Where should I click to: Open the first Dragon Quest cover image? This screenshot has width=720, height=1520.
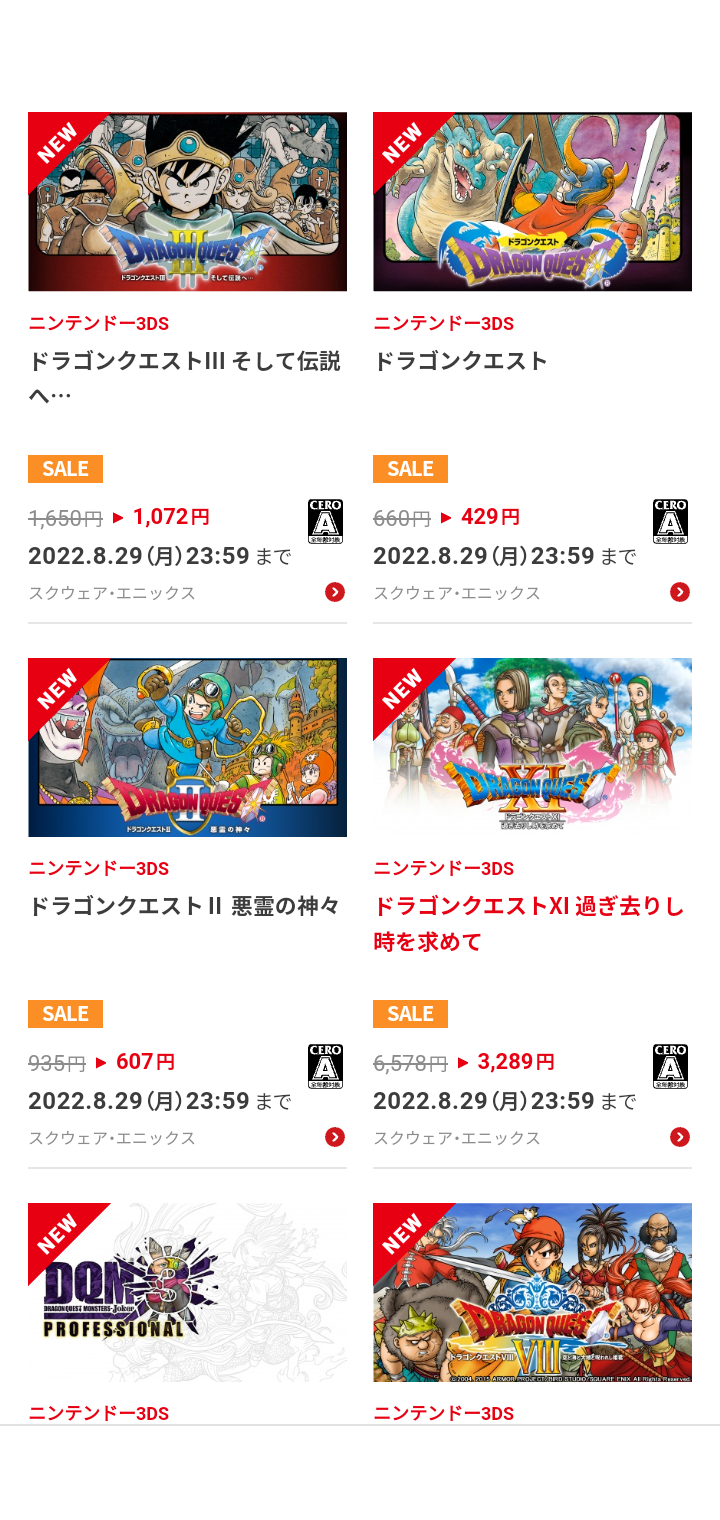pos(532,202)
